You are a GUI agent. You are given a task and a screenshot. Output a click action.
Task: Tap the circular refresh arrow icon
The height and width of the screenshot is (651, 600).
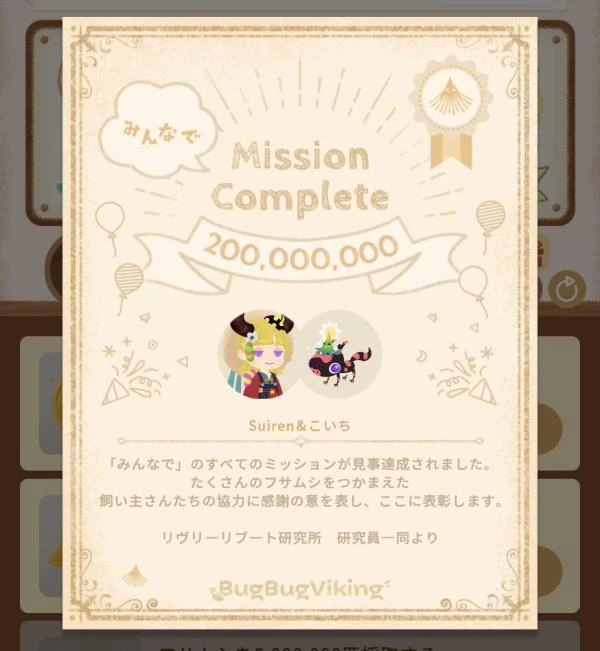coord(567,290)
